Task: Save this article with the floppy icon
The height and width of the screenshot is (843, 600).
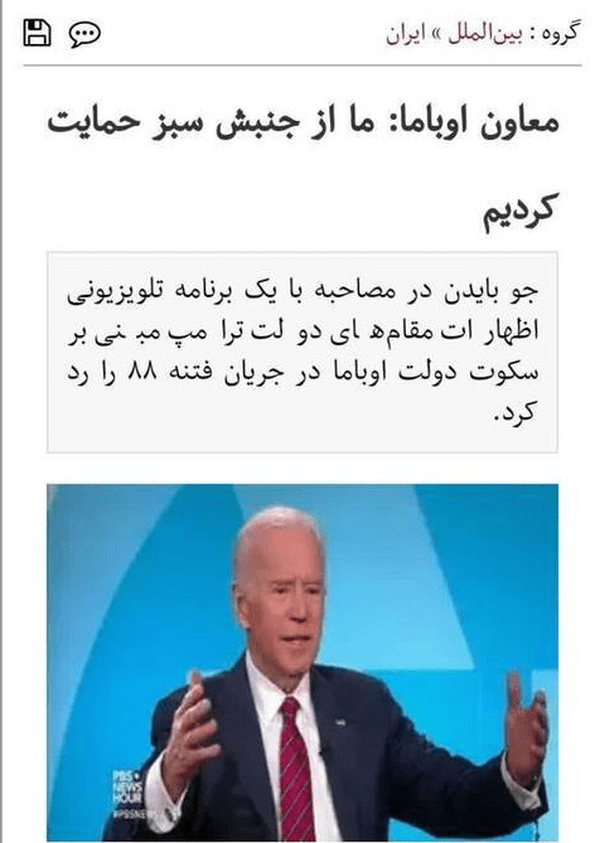Action: click(38, 33)
